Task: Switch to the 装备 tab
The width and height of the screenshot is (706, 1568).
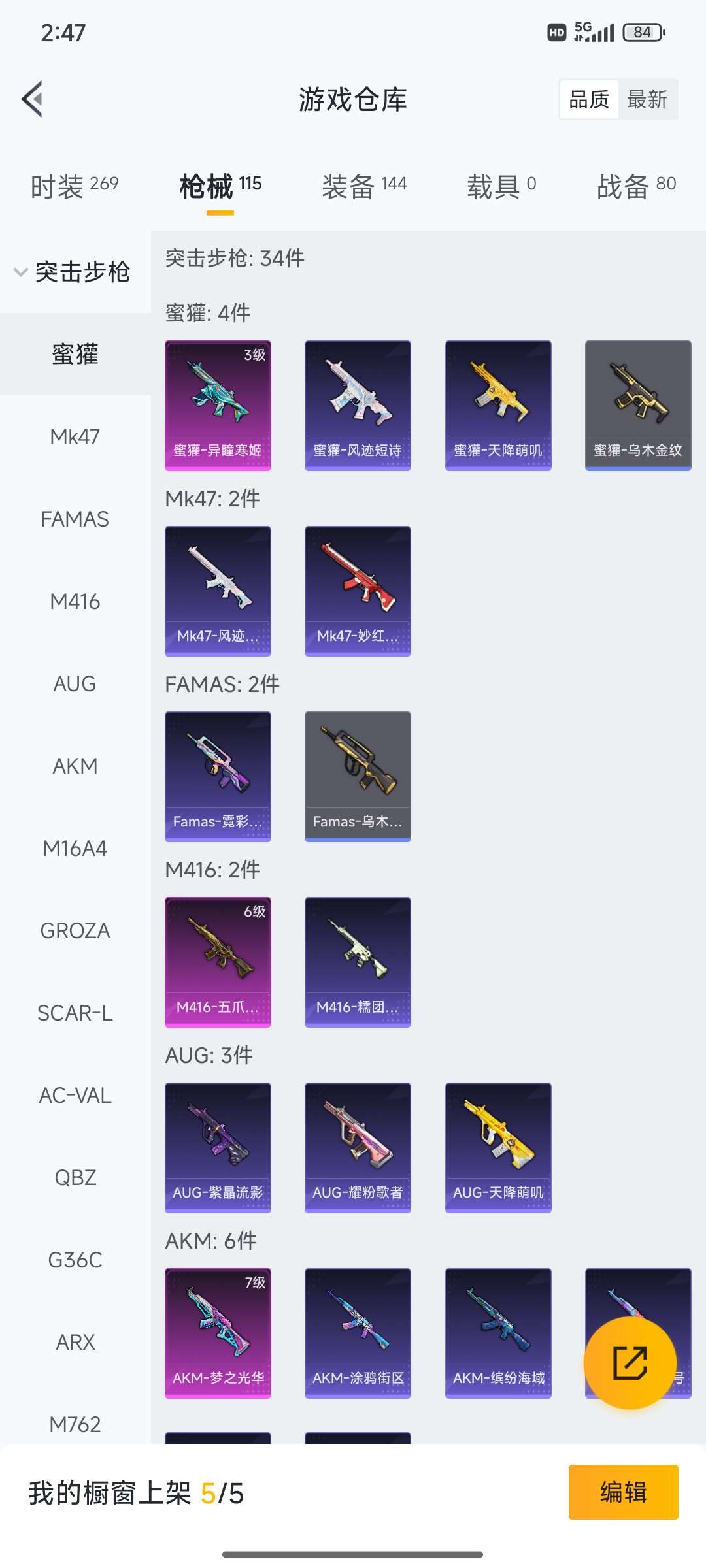Action: pos(364,186)
